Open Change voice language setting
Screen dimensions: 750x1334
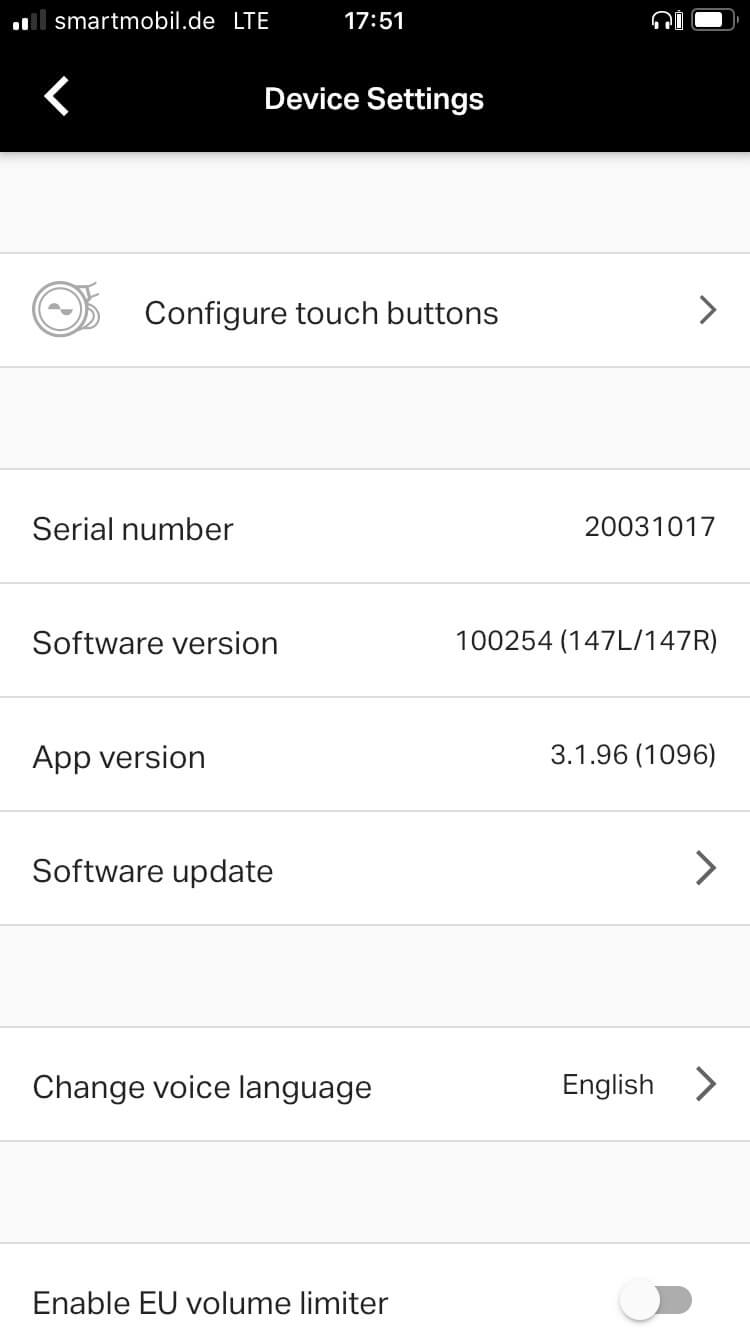pyautogui.click(x=375, y=1085)
